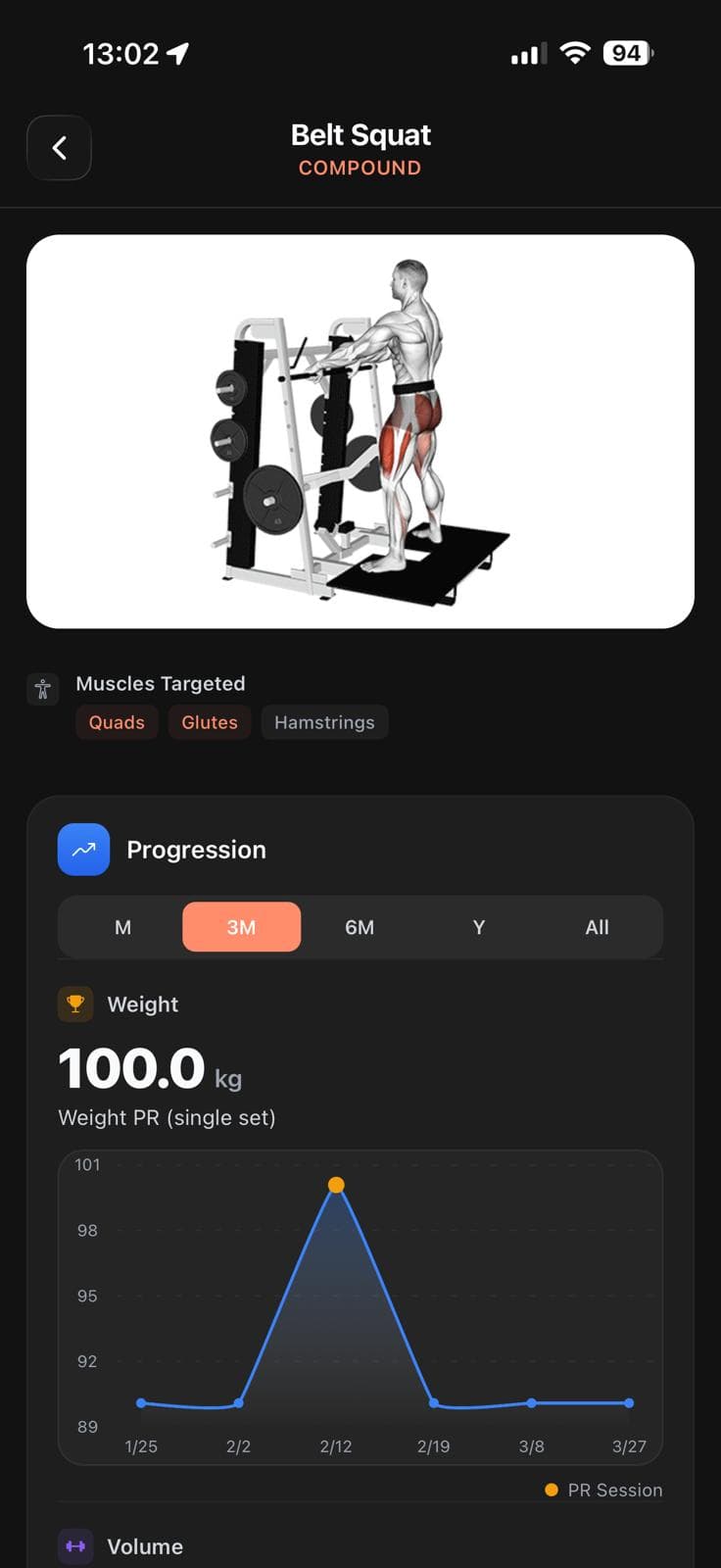
Task: Click the battery indicator showing 94
Action: [625, 53]
